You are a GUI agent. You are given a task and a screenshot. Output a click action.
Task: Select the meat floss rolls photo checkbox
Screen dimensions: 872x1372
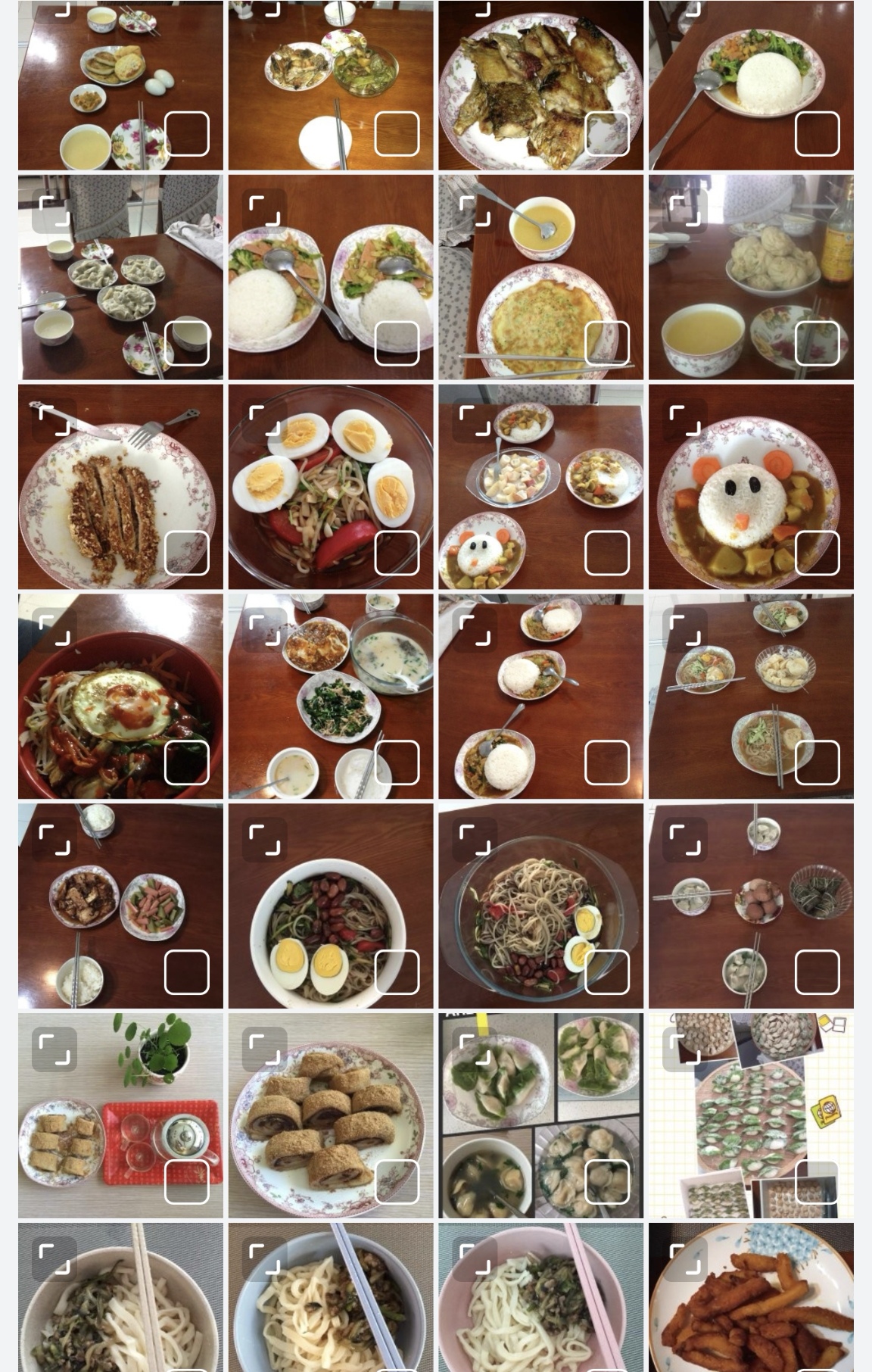(x=397, y=1182)
